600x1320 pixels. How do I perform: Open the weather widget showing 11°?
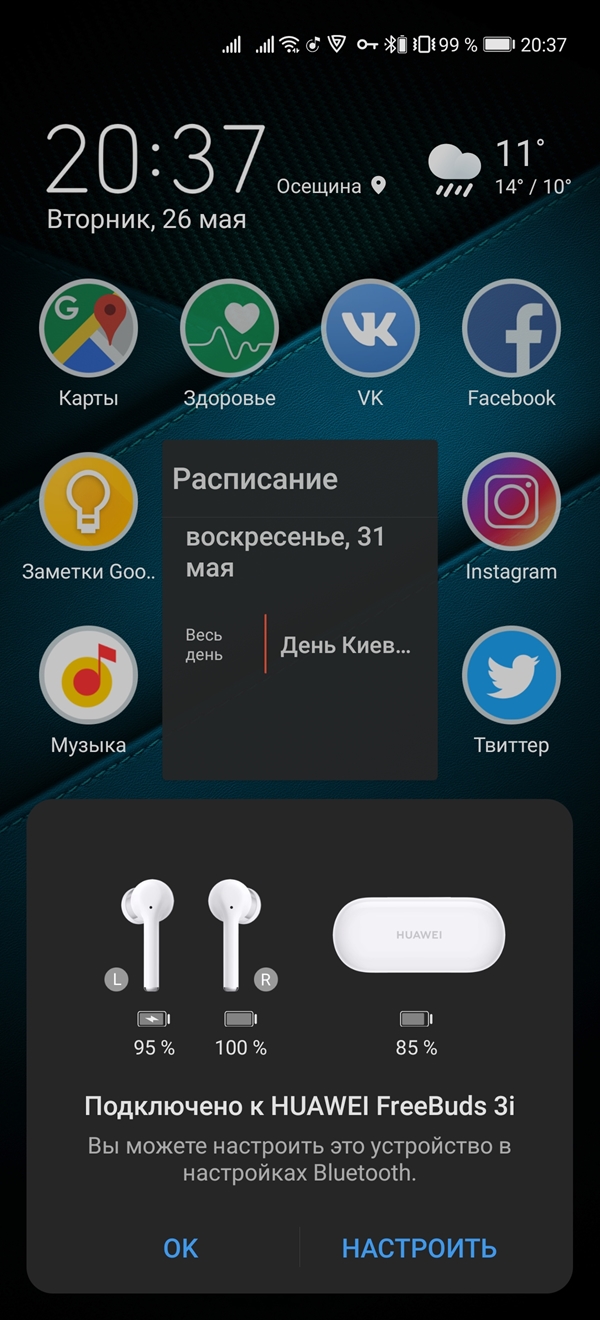(x=499, y=168)
